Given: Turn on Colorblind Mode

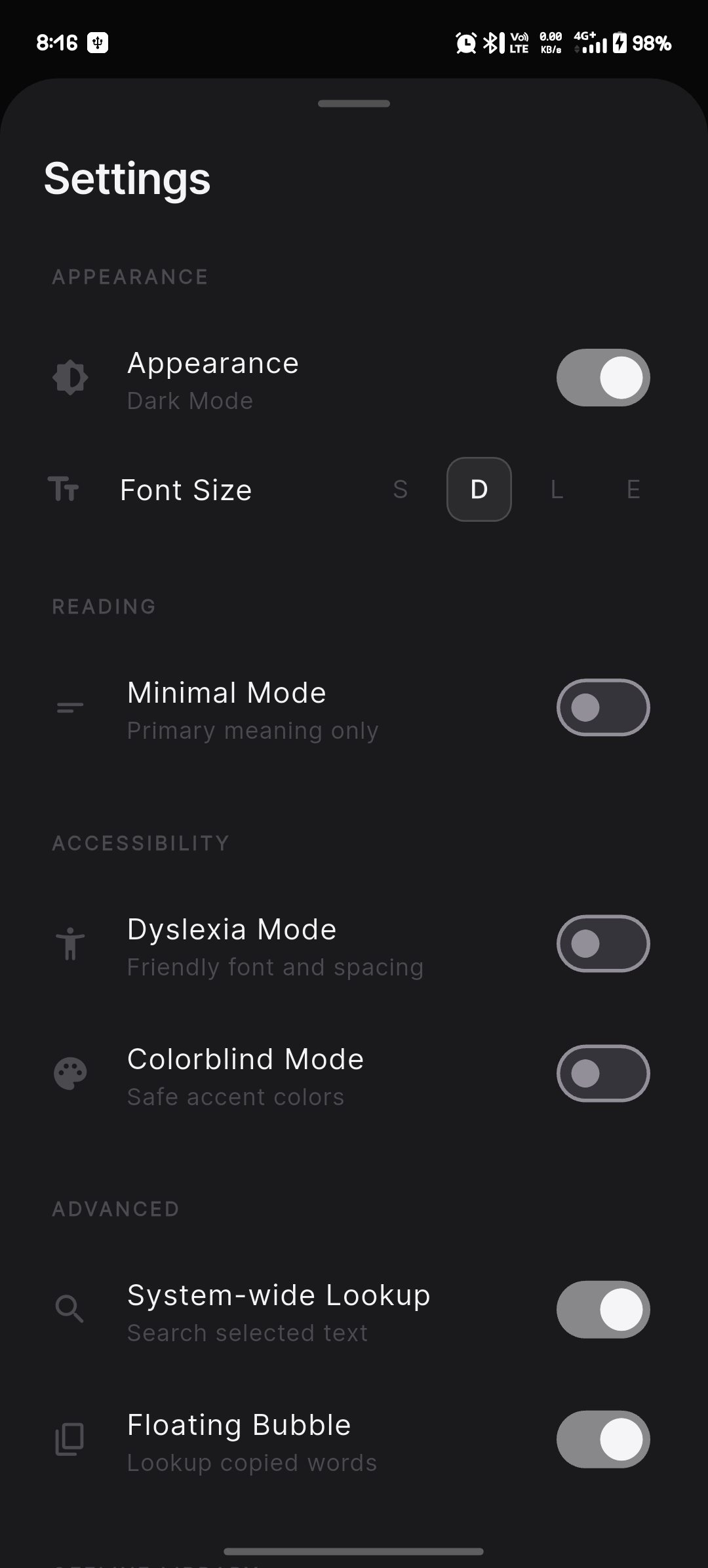Looking at the screenshot, I should 603,1074.
